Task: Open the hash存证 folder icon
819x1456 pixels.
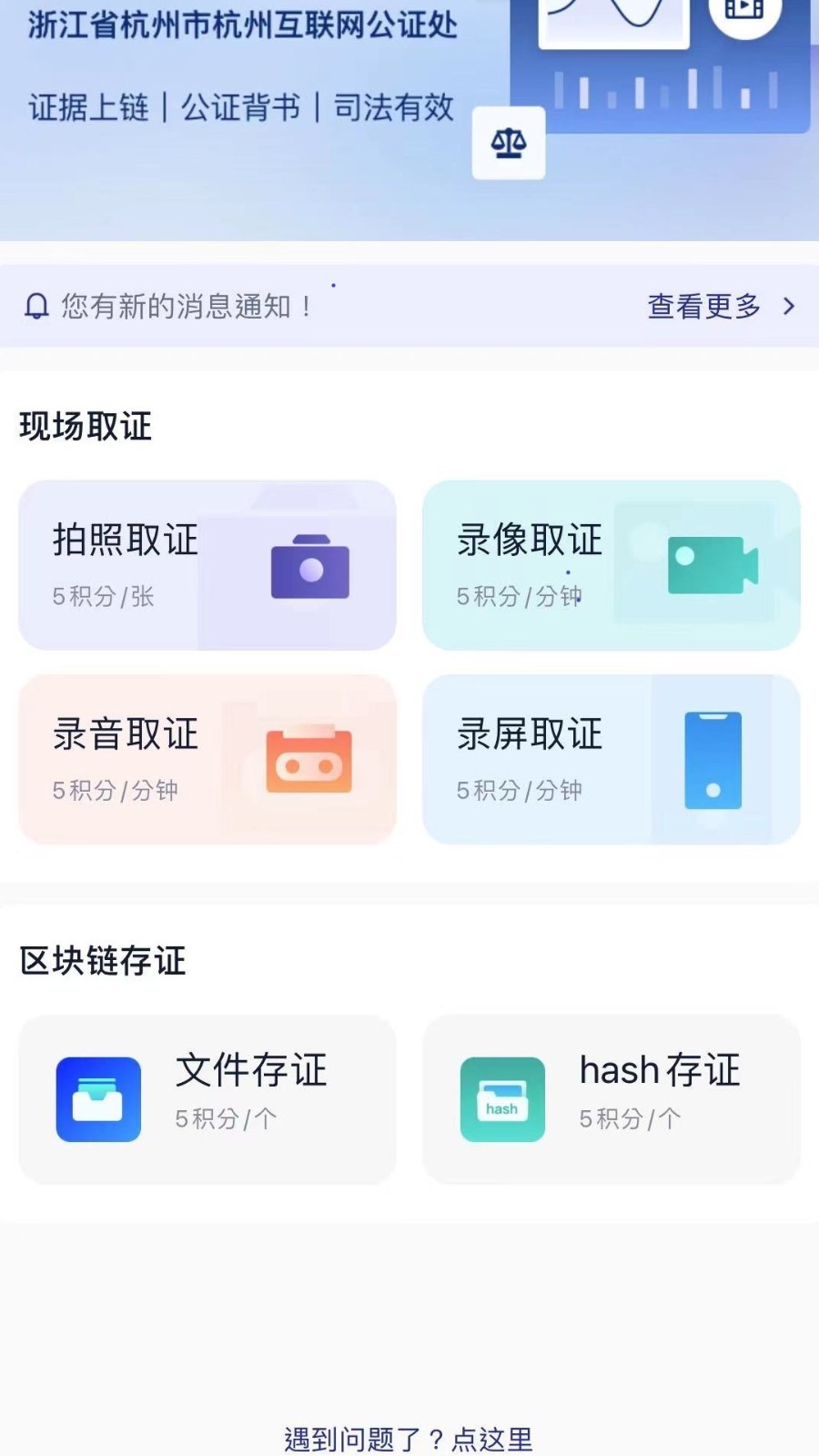Action: point(501,1097)
